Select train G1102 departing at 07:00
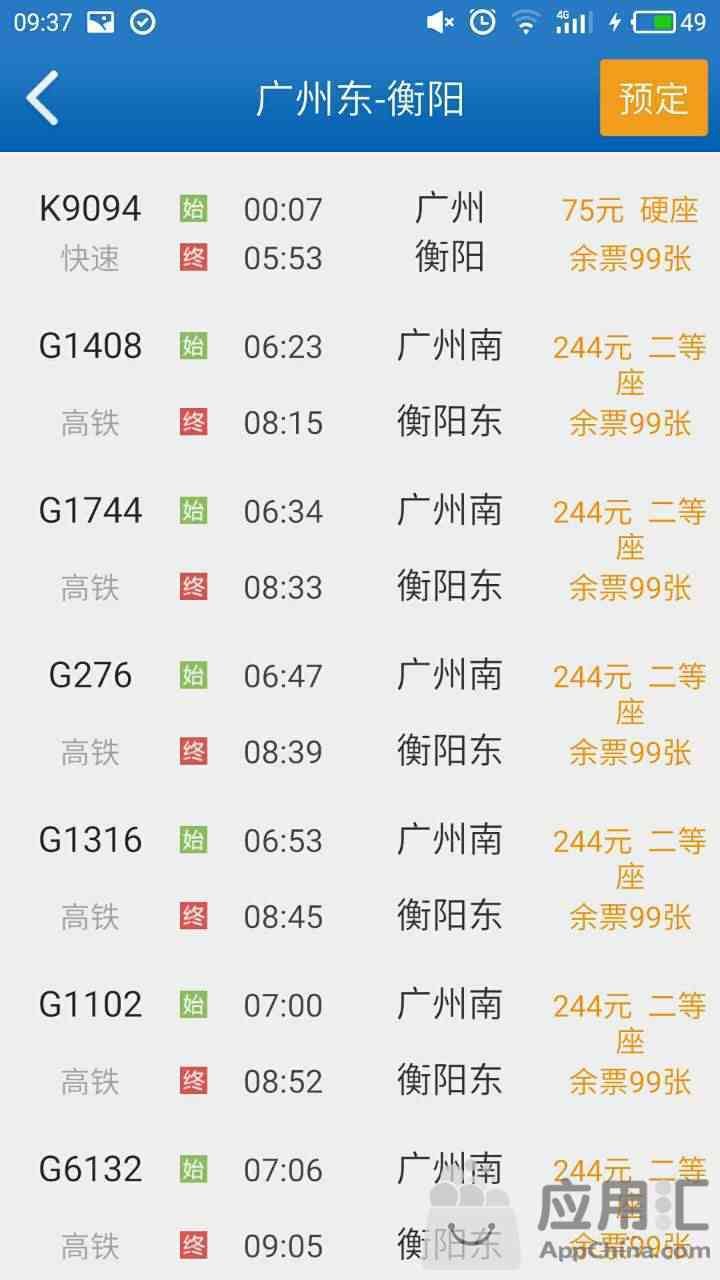Viewport: 720px width, 1280px height. pos(360,1044)
